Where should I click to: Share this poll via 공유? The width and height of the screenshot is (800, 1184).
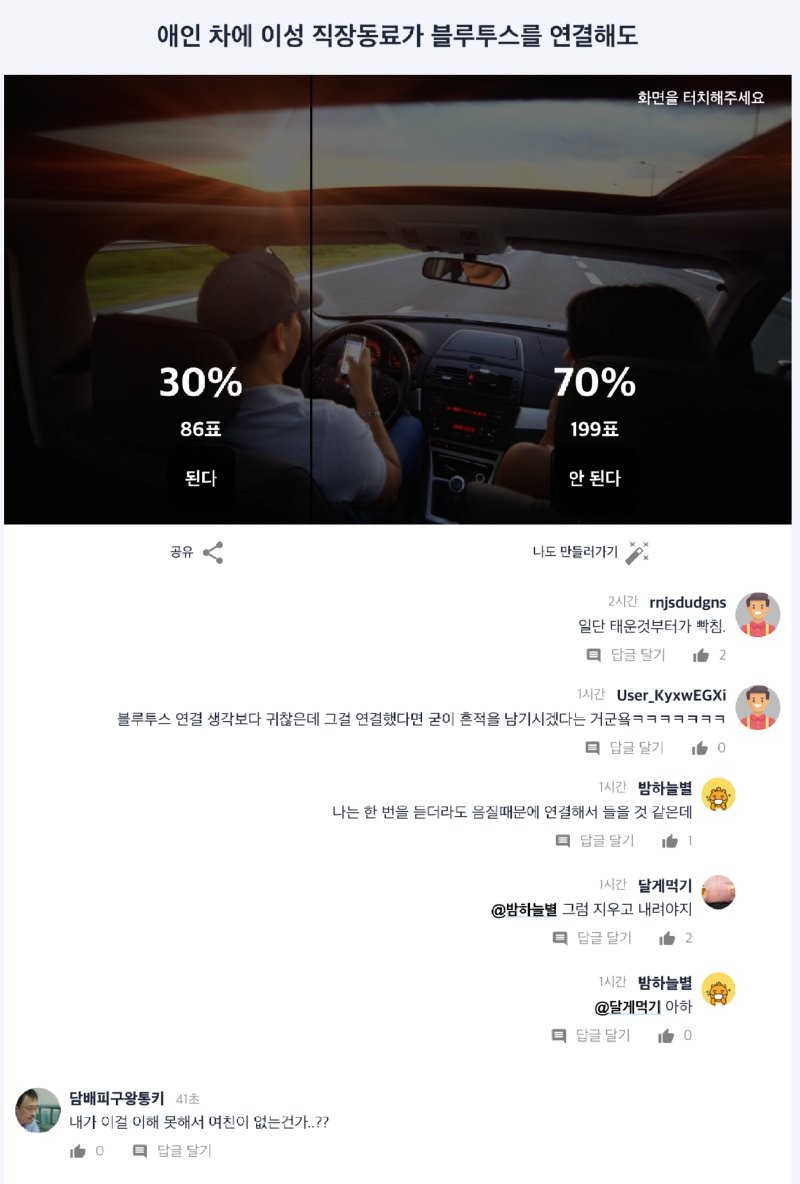[x=197, y=552]
